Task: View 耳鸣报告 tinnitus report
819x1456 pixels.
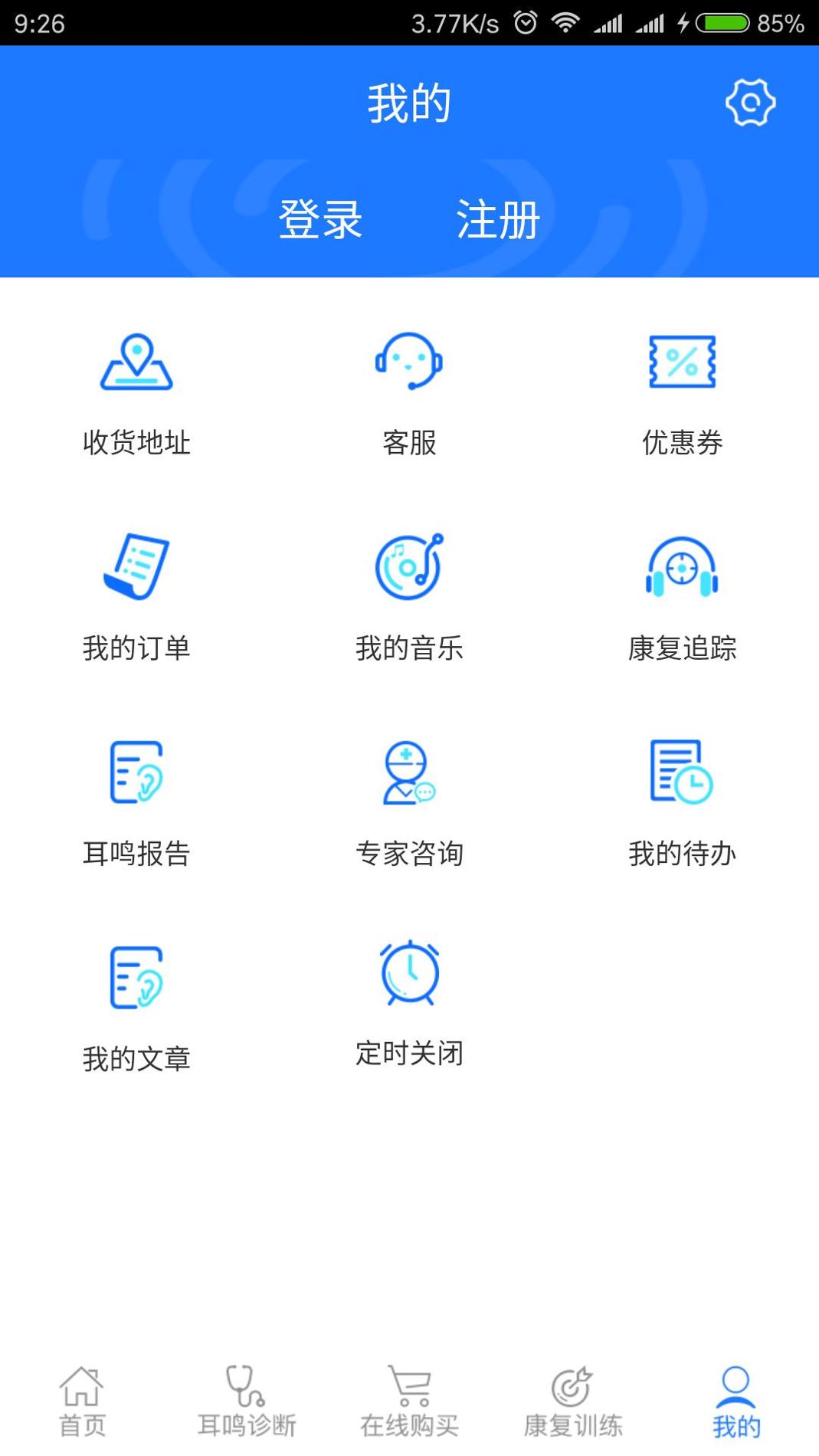Action: 136,803
